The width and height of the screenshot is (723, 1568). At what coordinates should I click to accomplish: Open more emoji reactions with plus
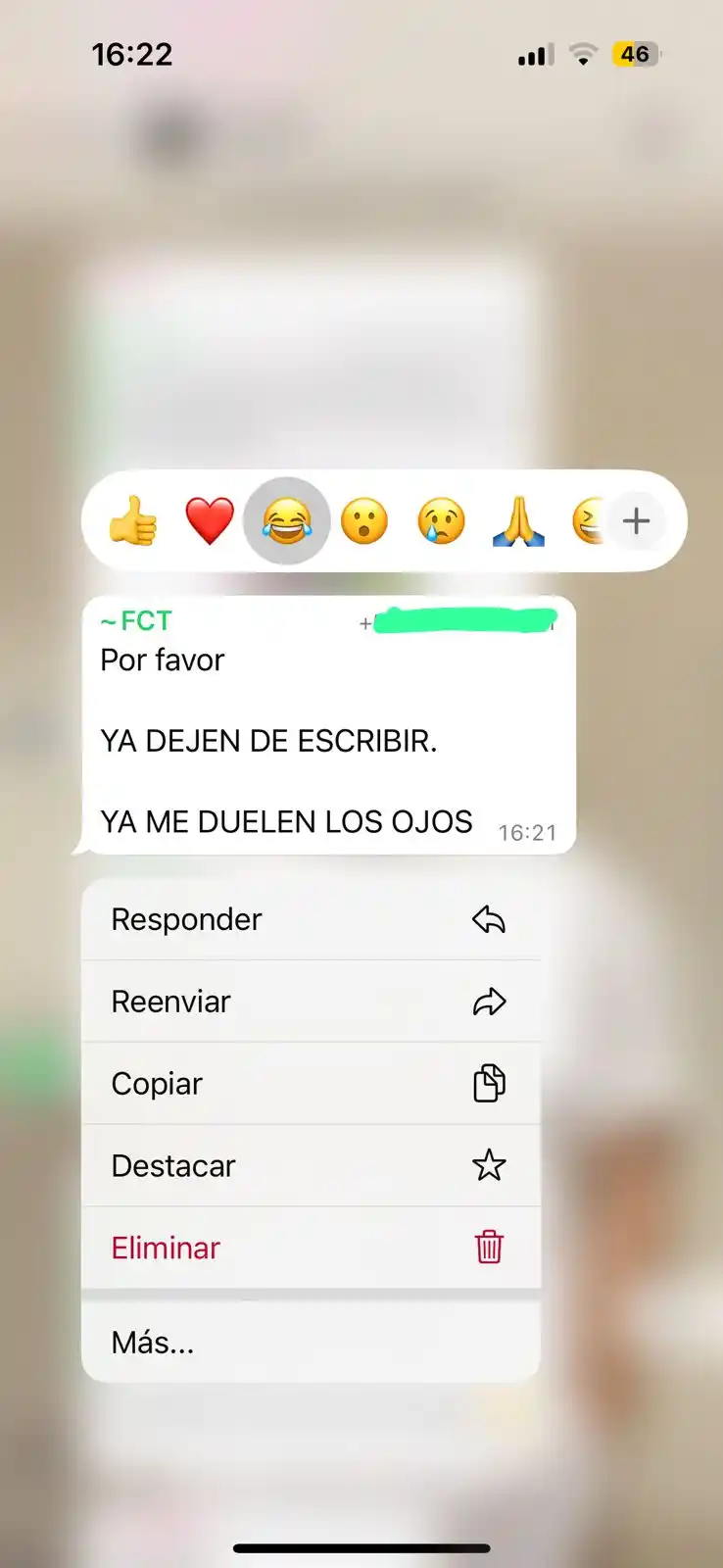pyautogui.click(x=636, y=520)
